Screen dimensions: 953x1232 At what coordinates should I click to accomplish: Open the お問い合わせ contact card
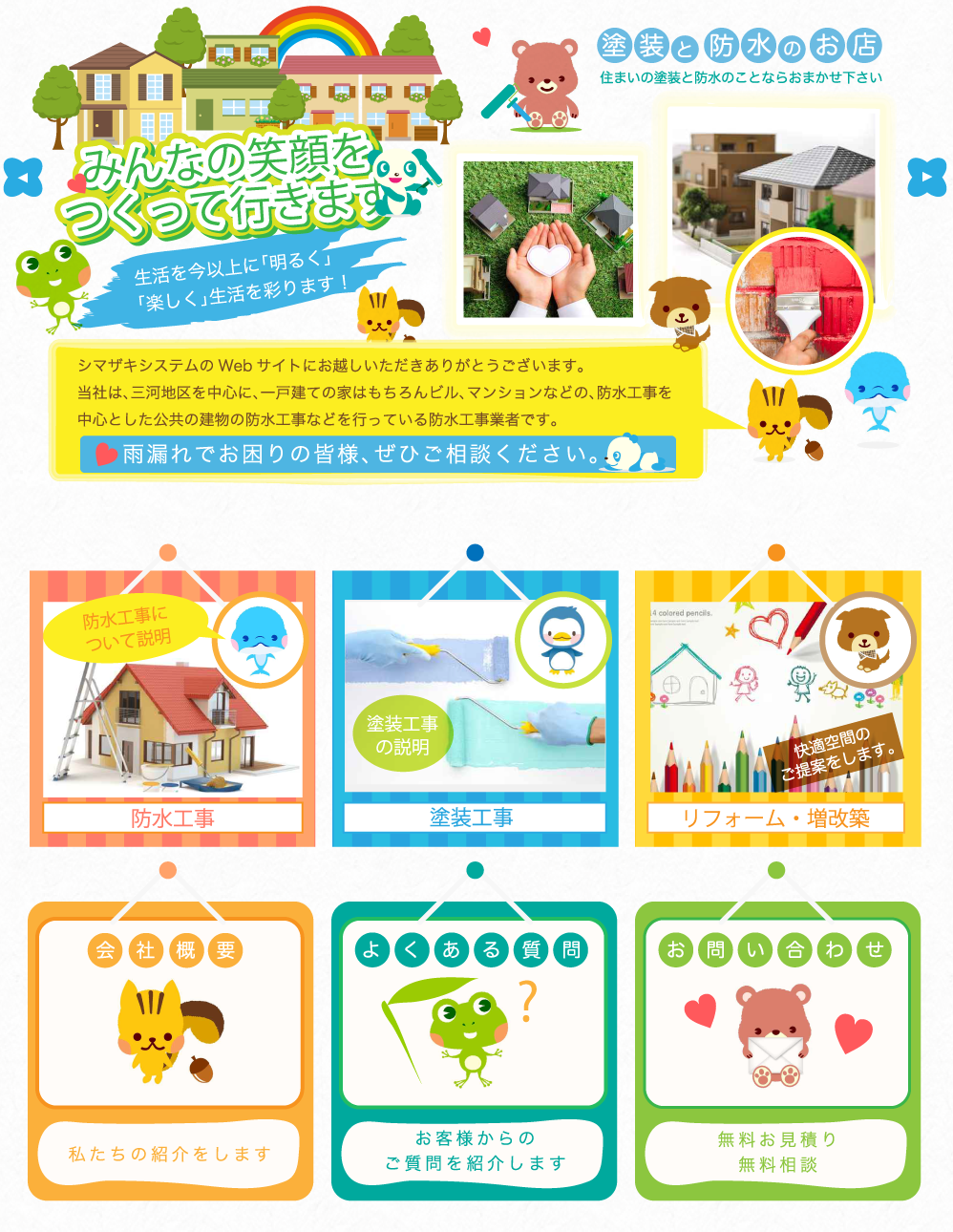pyautogui.click(x=777, y=1051)
